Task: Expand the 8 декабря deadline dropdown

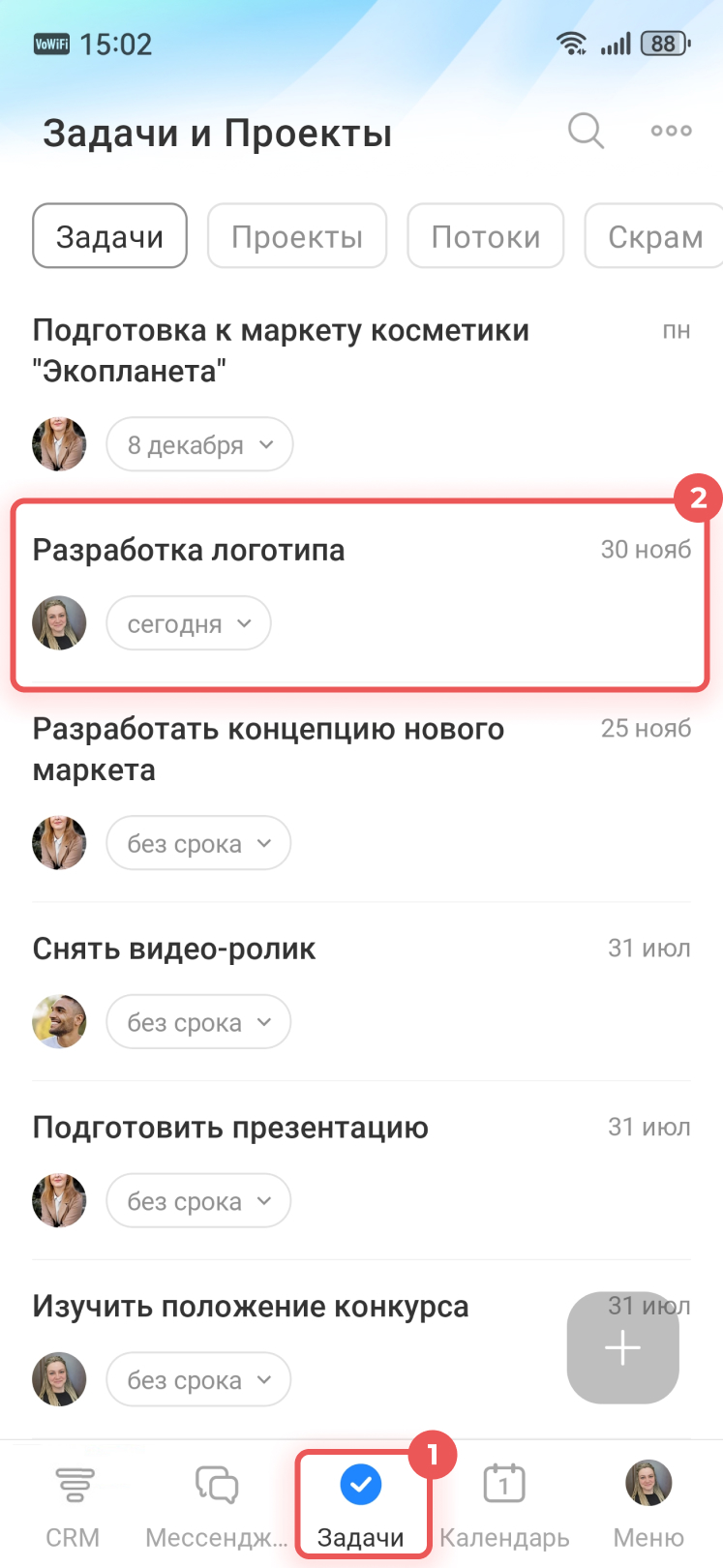Action: coord(199,445)
